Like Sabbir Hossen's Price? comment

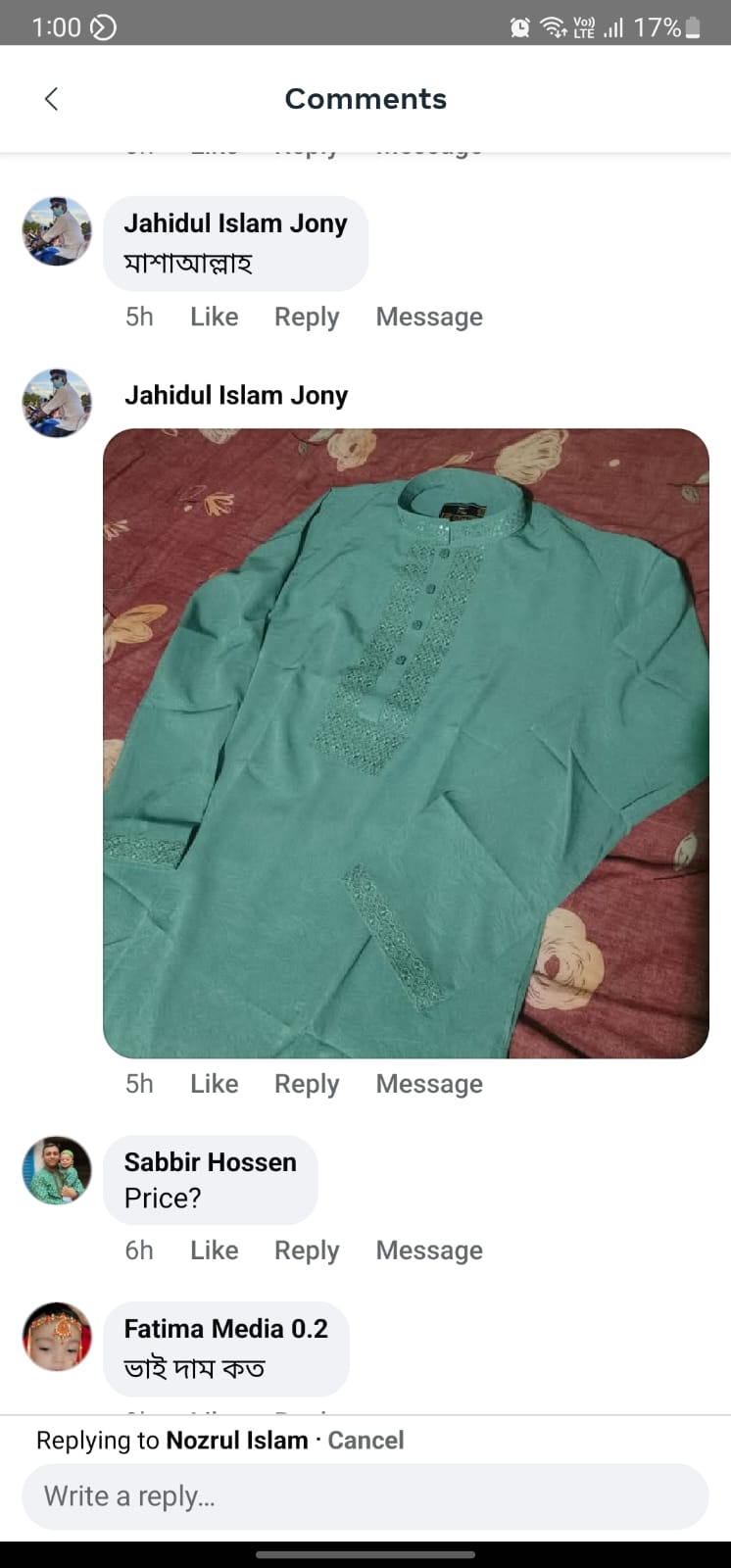214,1250
